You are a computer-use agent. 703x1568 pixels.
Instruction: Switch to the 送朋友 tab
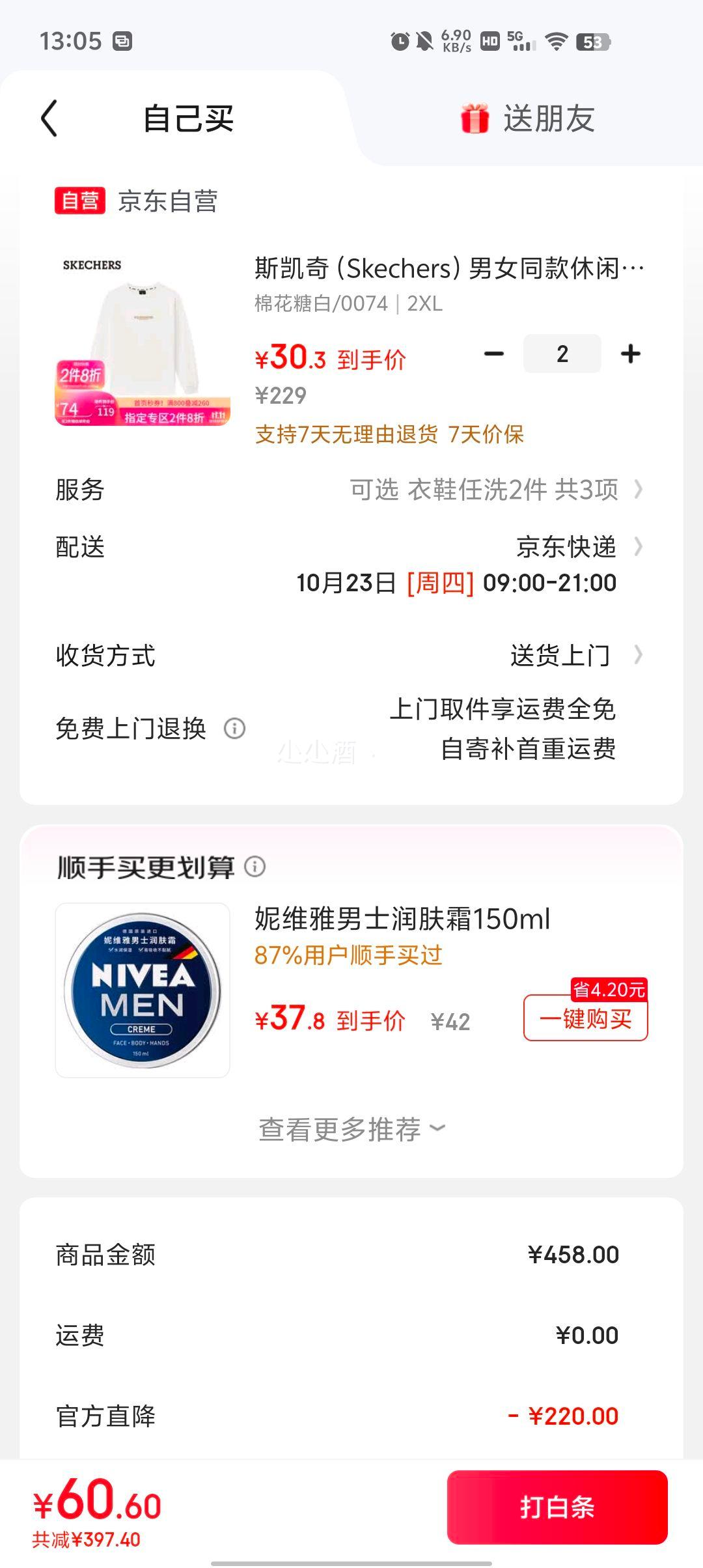pyautogui.click(x=529, y=119)
